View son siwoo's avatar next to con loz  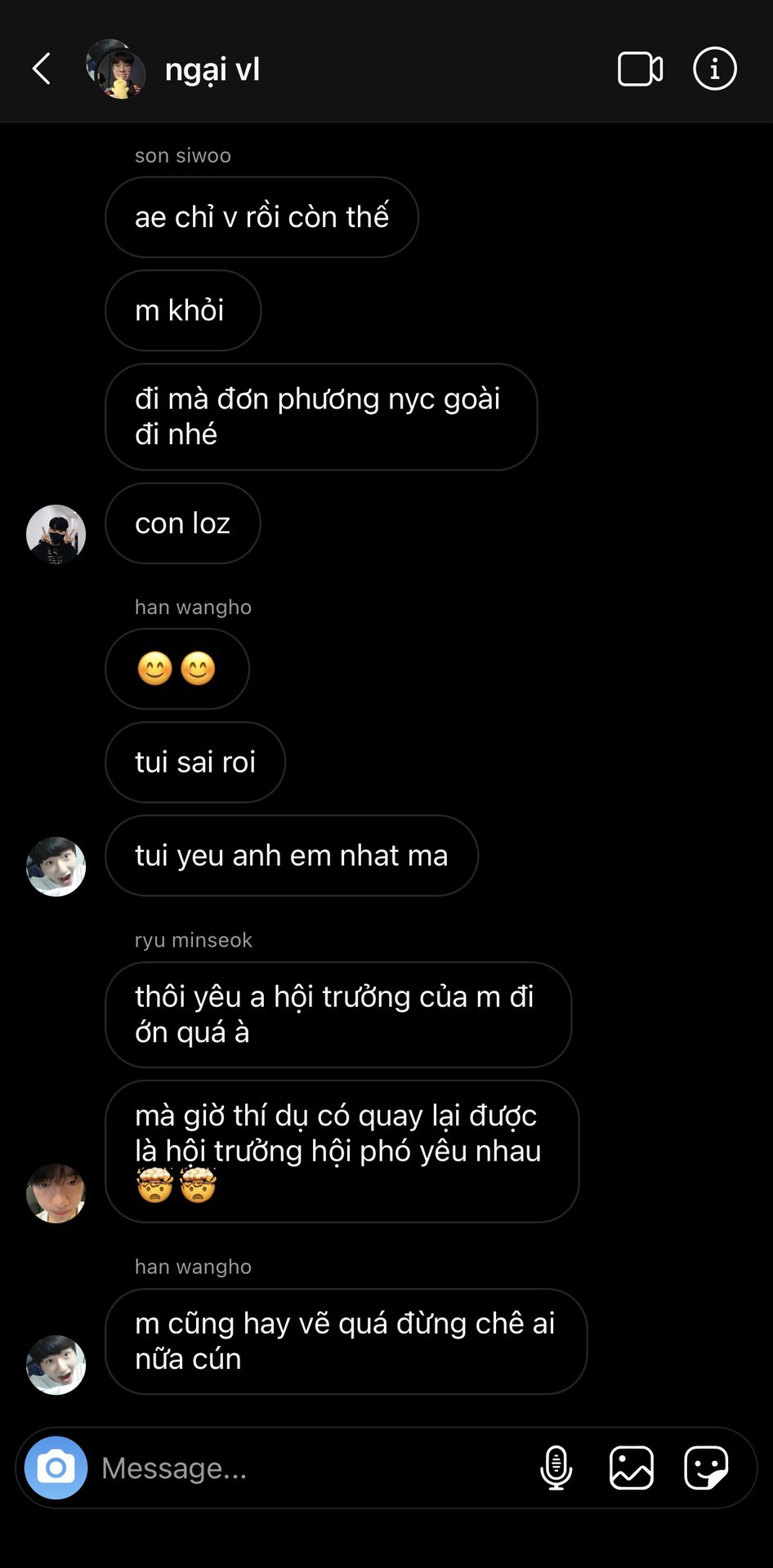point(56,534)
